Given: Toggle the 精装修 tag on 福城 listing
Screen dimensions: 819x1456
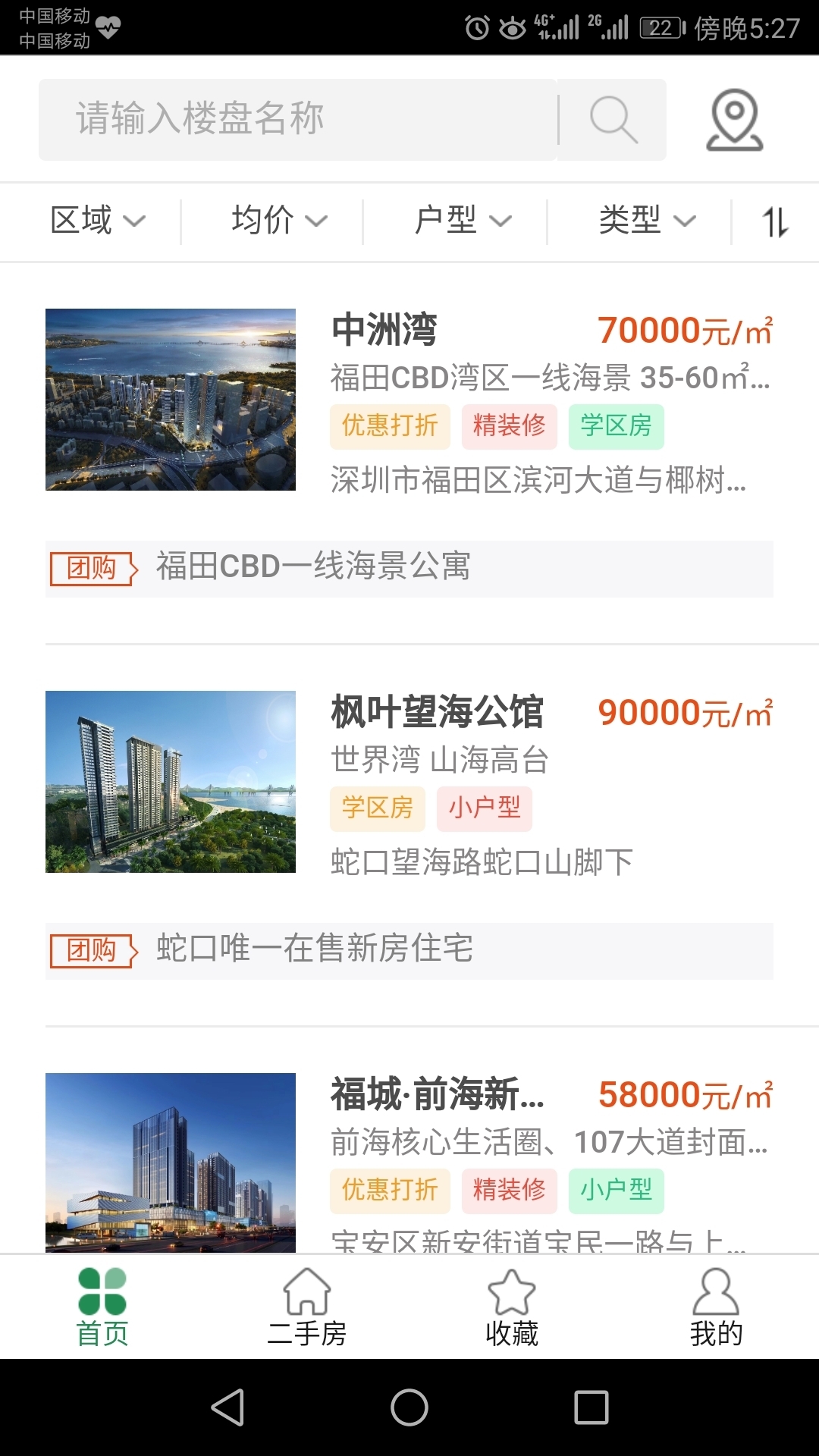Looking at the screenshot, I should 510,1191.
